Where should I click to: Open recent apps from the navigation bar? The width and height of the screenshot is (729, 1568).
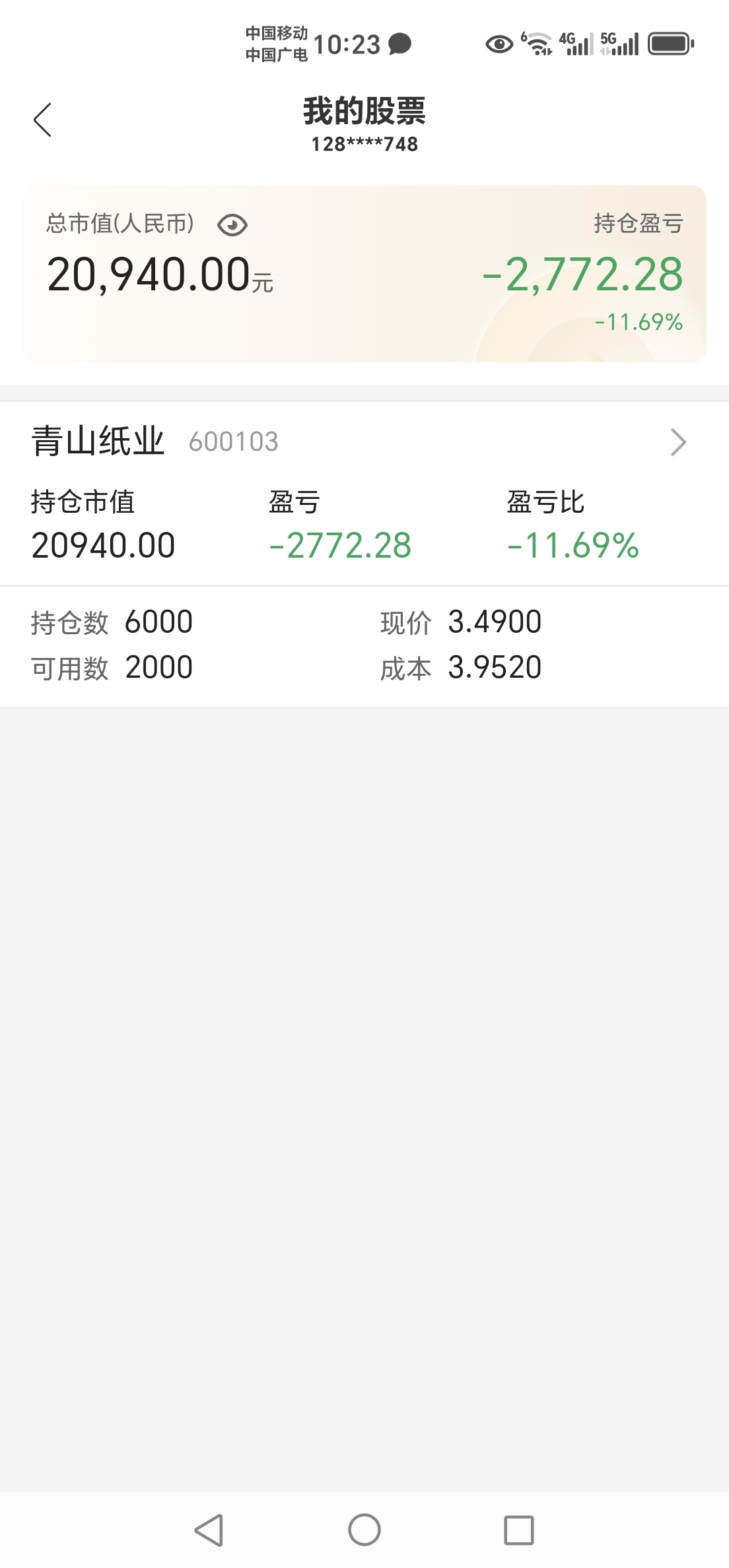(519, 1530)
